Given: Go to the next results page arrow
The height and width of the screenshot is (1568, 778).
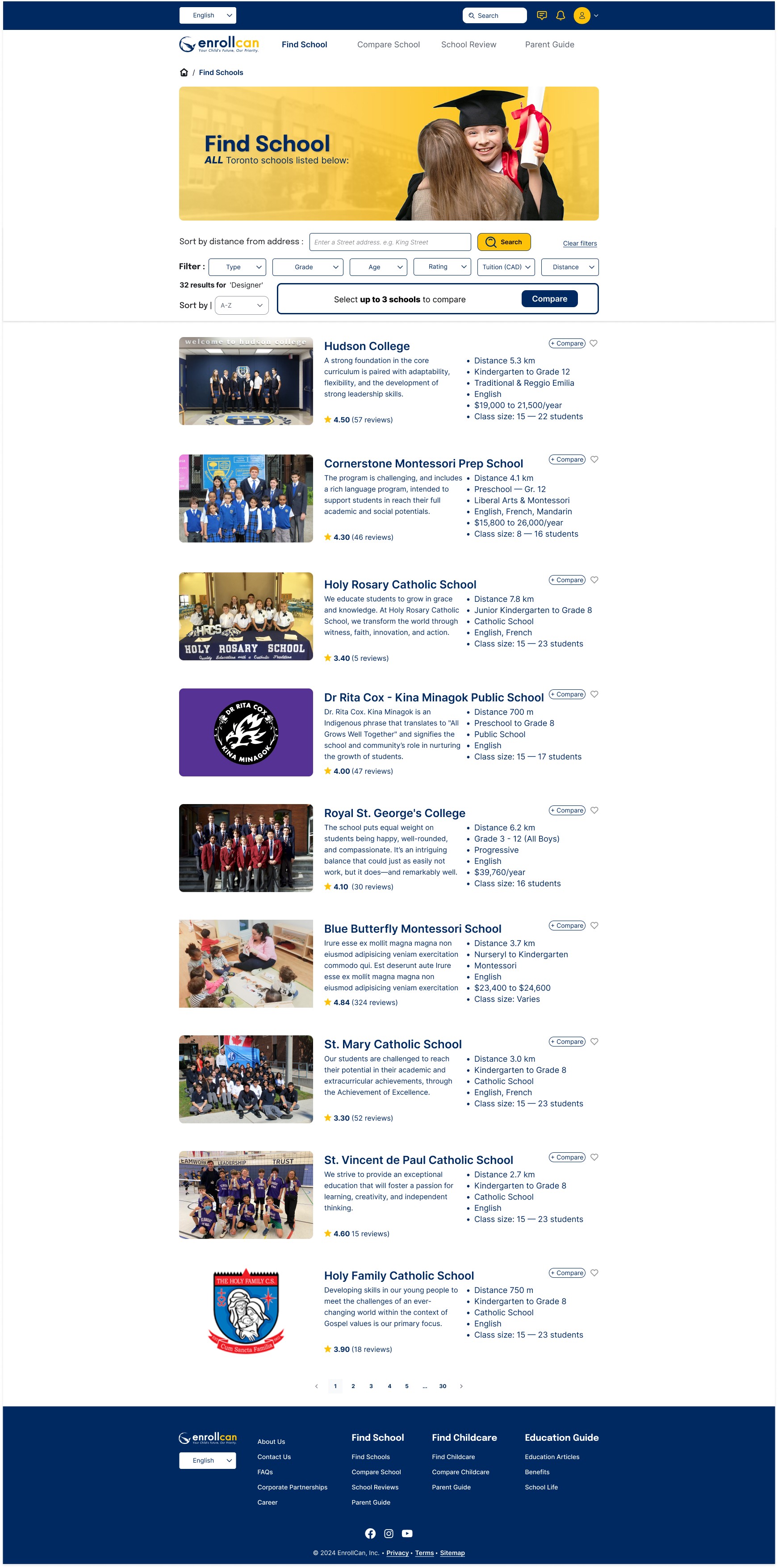Looking at the screenshot, I should 461,1386.
